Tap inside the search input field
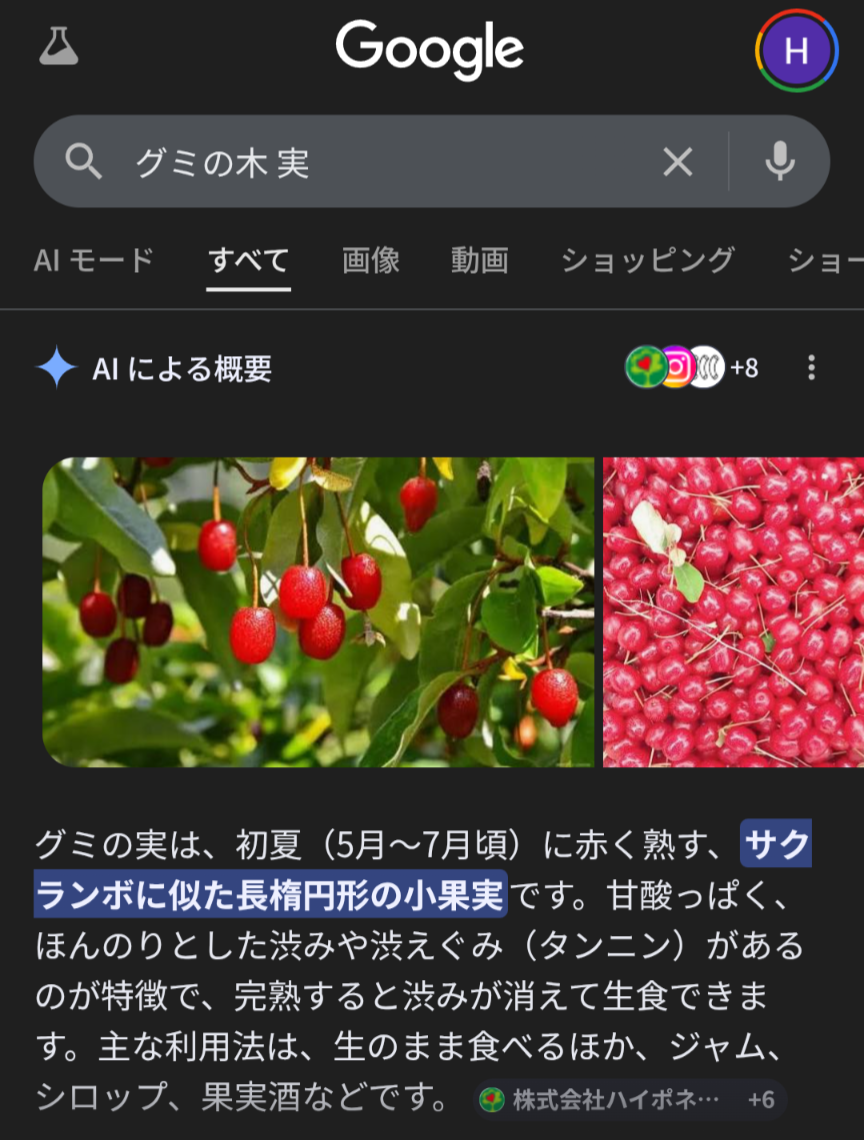Viewport: 864px width, 1140px height. pos(300,161)
